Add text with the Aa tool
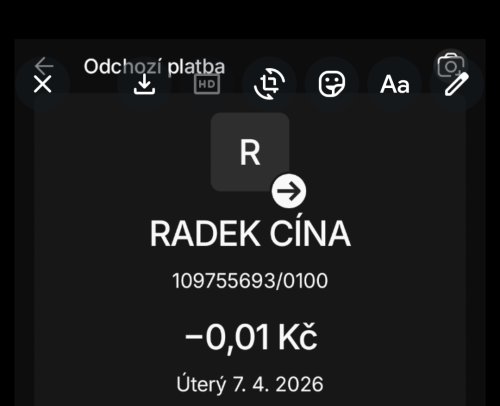 click(395, 84)
